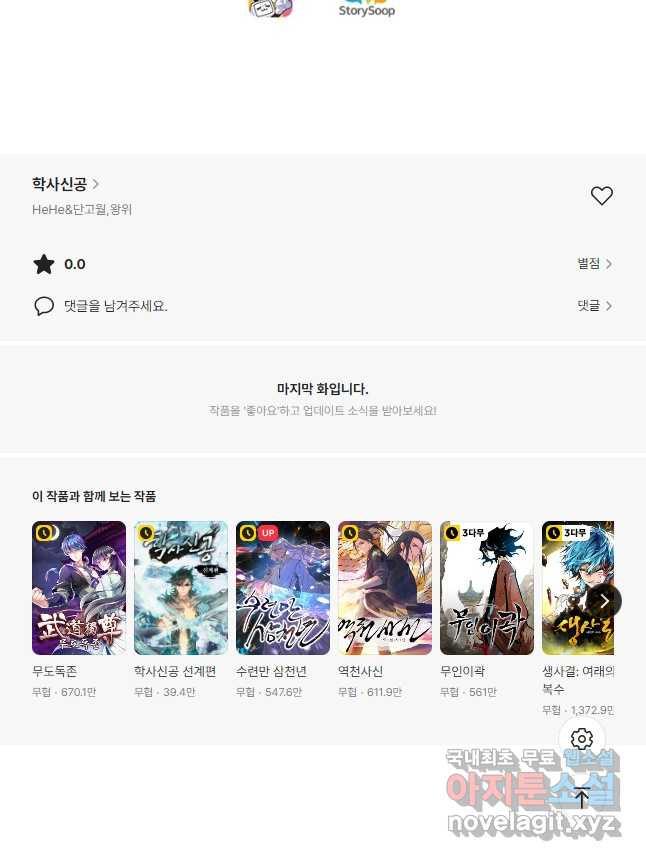The width and height of the screenshot is (646, 861).
Task: Tap the 댓글을 남겨주세요 comment prompt
Action: (114, 306)
